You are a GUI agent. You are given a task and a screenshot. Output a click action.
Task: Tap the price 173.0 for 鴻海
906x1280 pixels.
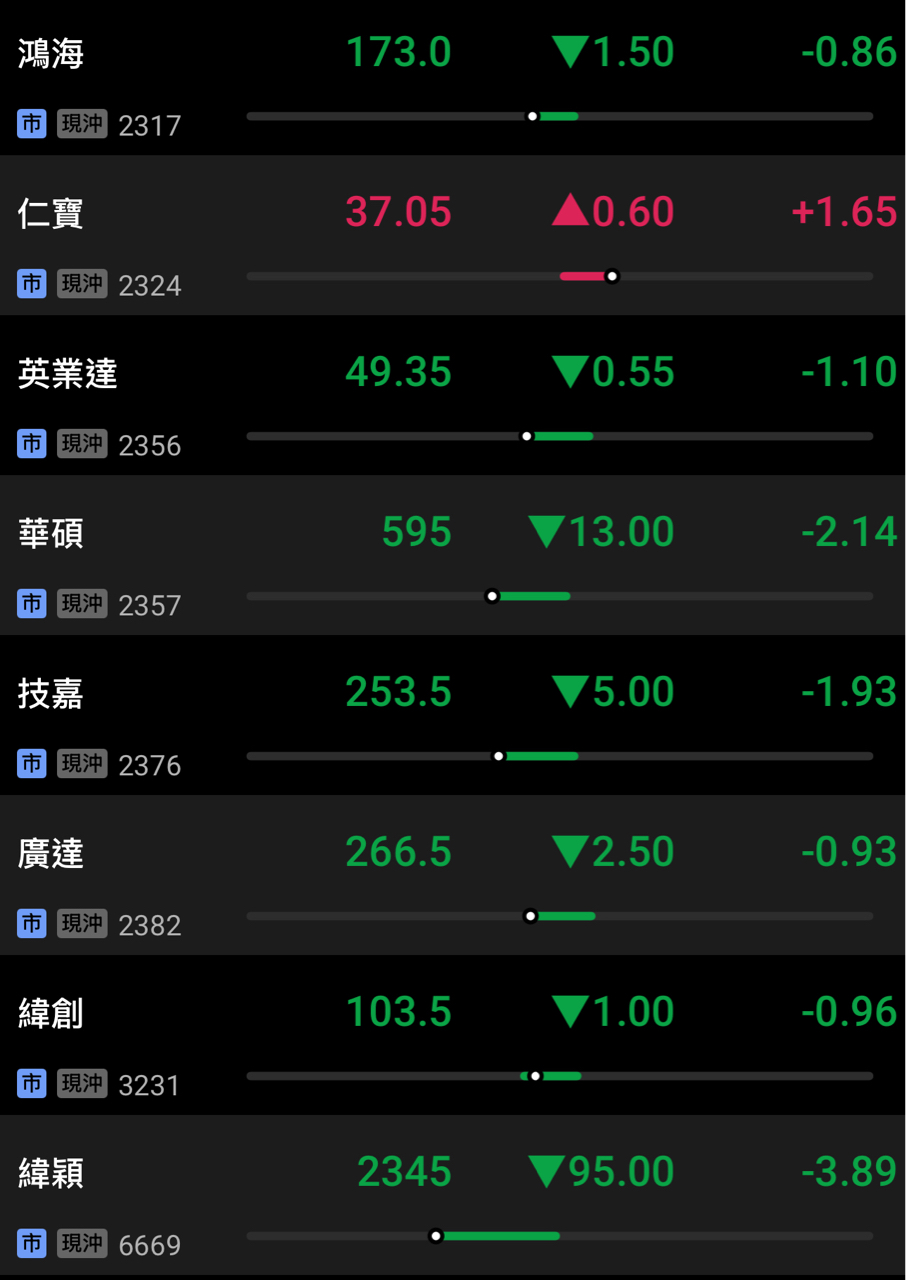[398, 52]
